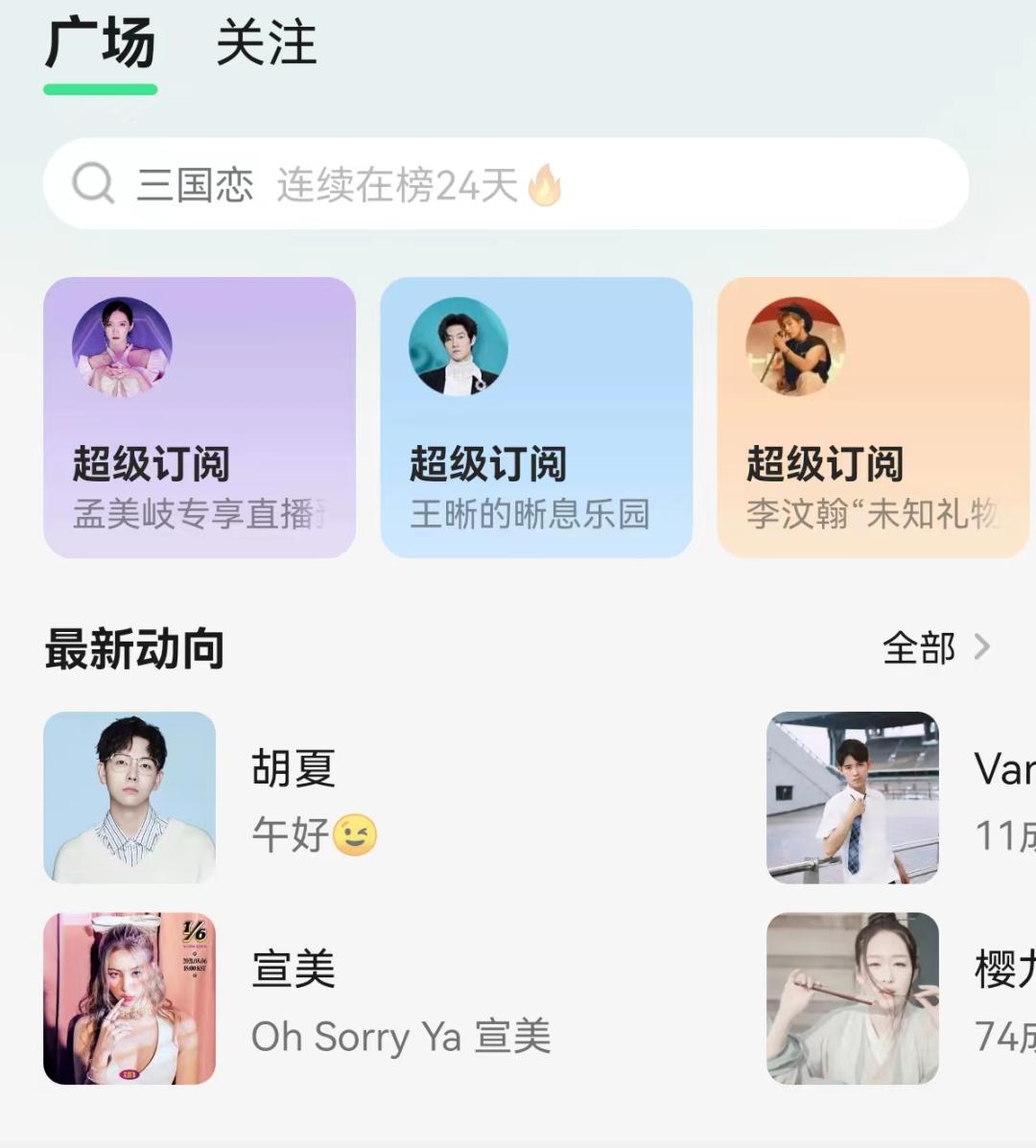Image resolution: width=1036 pixels, height=1148 pixels.
Task: Open 王晰的晰息乐园 subscription card
Action: pyautogui.click(x=536, y=417)
